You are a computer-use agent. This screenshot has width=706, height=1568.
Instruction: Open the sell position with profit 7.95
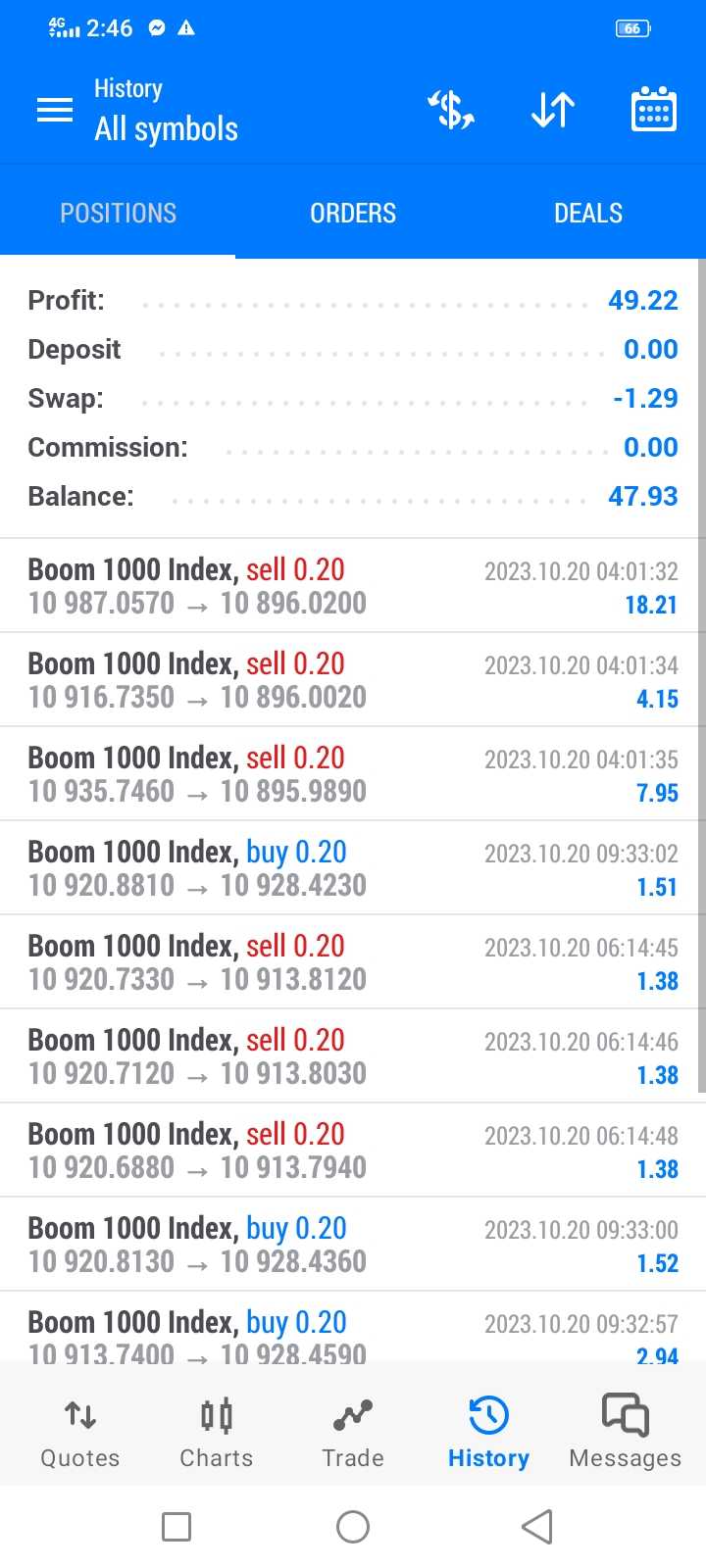coord(353,773)
